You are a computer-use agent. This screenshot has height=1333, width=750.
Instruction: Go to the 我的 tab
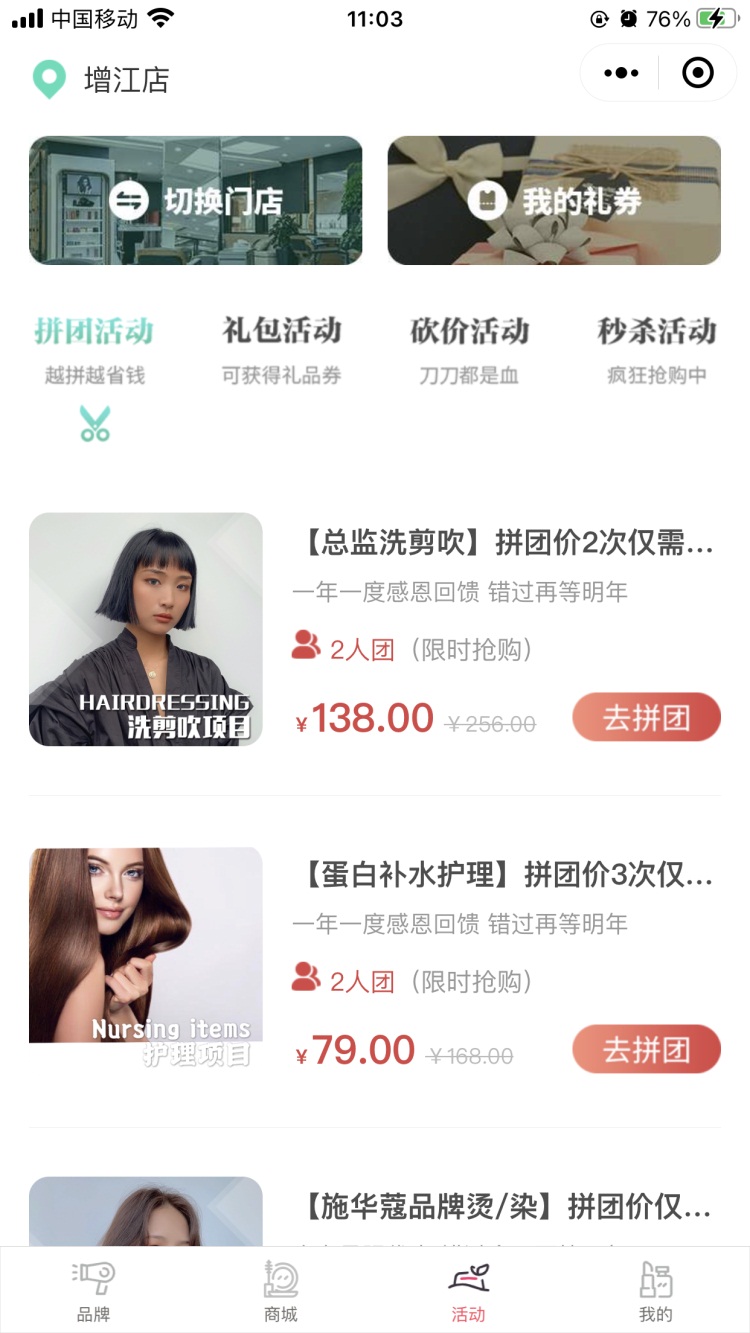656,1290
